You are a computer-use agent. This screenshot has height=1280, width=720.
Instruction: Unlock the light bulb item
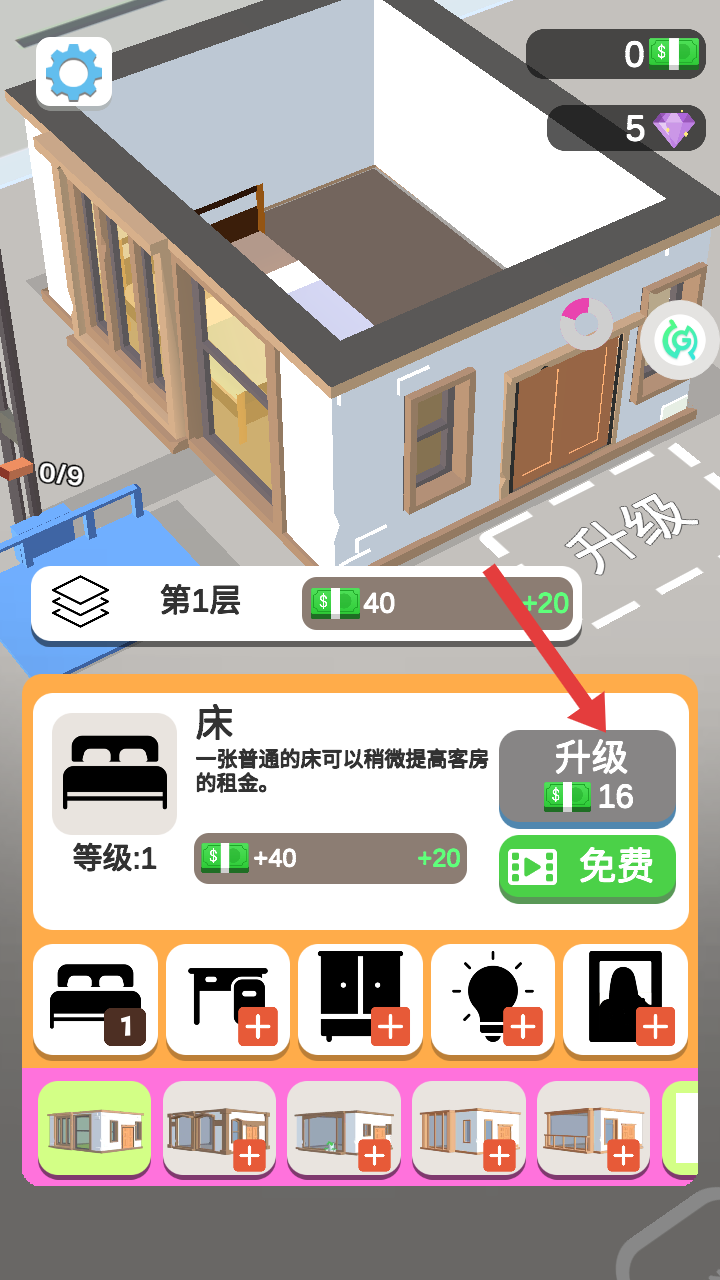point(493,999)
